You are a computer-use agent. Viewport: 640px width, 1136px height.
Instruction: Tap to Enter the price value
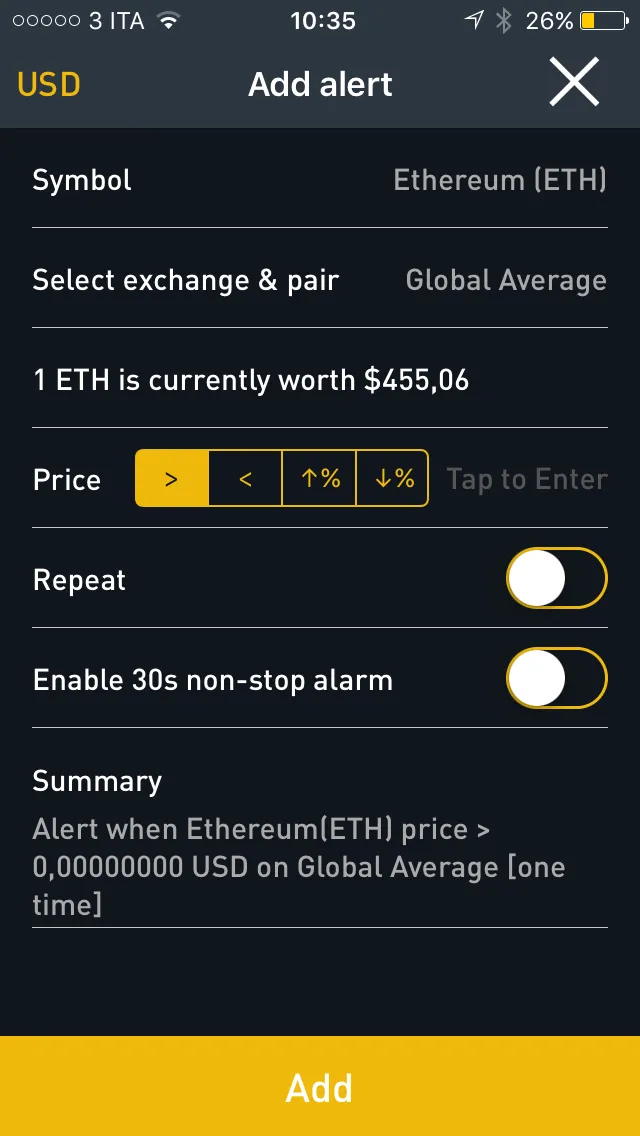pos(527,479)
